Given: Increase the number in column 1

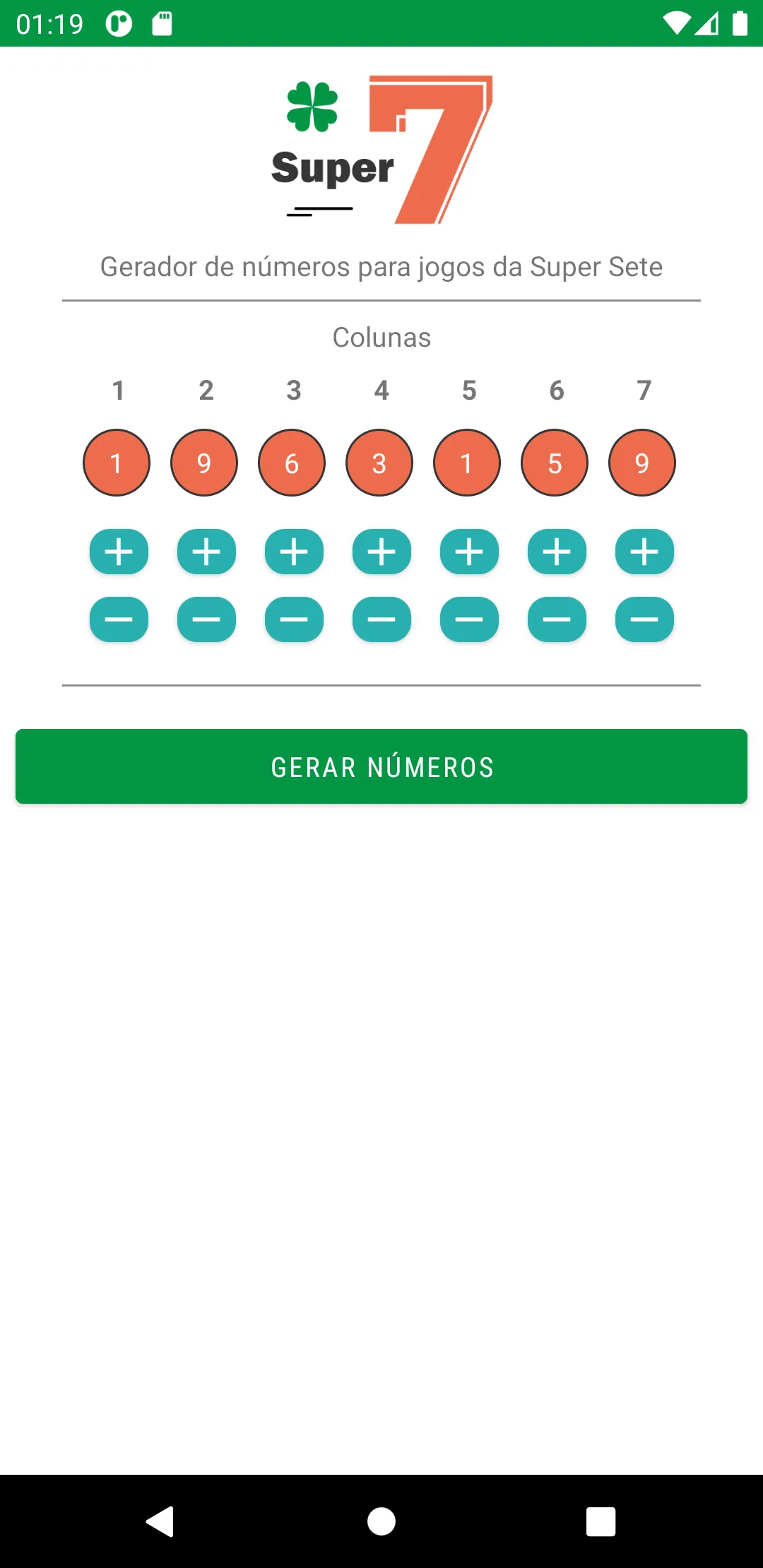Looking at the screenshot, I should pos(119,552).
